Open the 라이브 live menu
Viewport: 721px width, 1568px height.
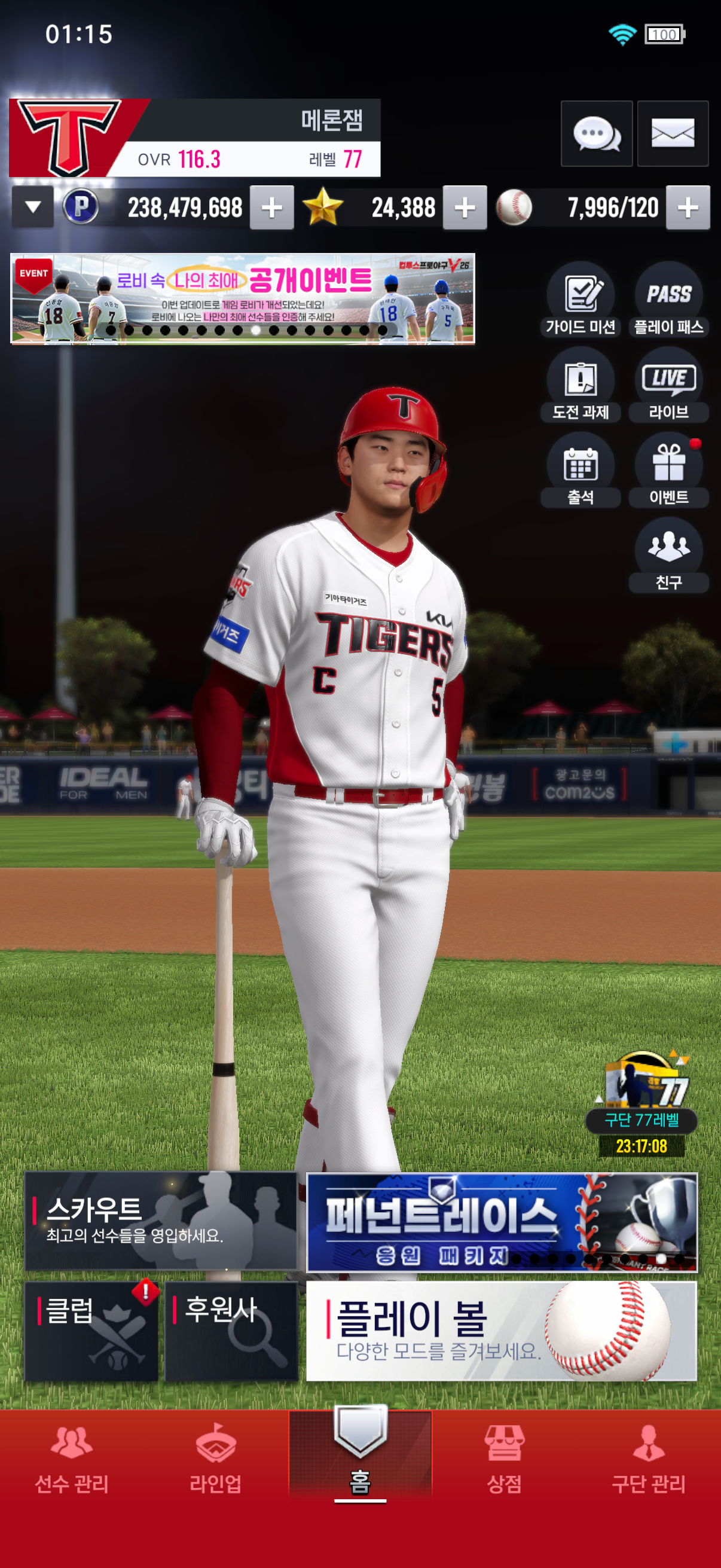(668, 385)
